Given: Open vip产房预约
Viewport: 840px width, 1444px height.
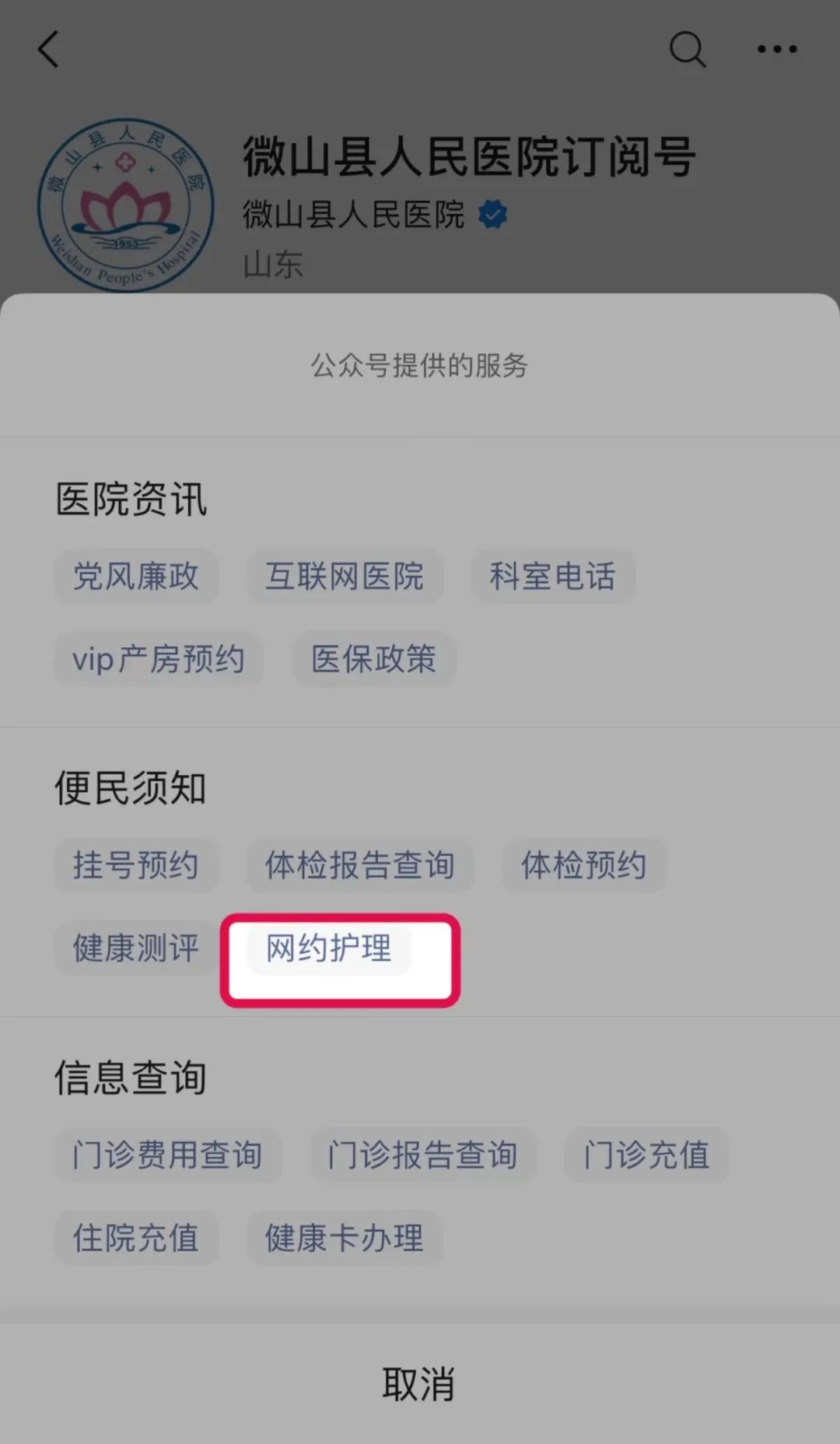Looking at the screenshot, I should point(159,659).
